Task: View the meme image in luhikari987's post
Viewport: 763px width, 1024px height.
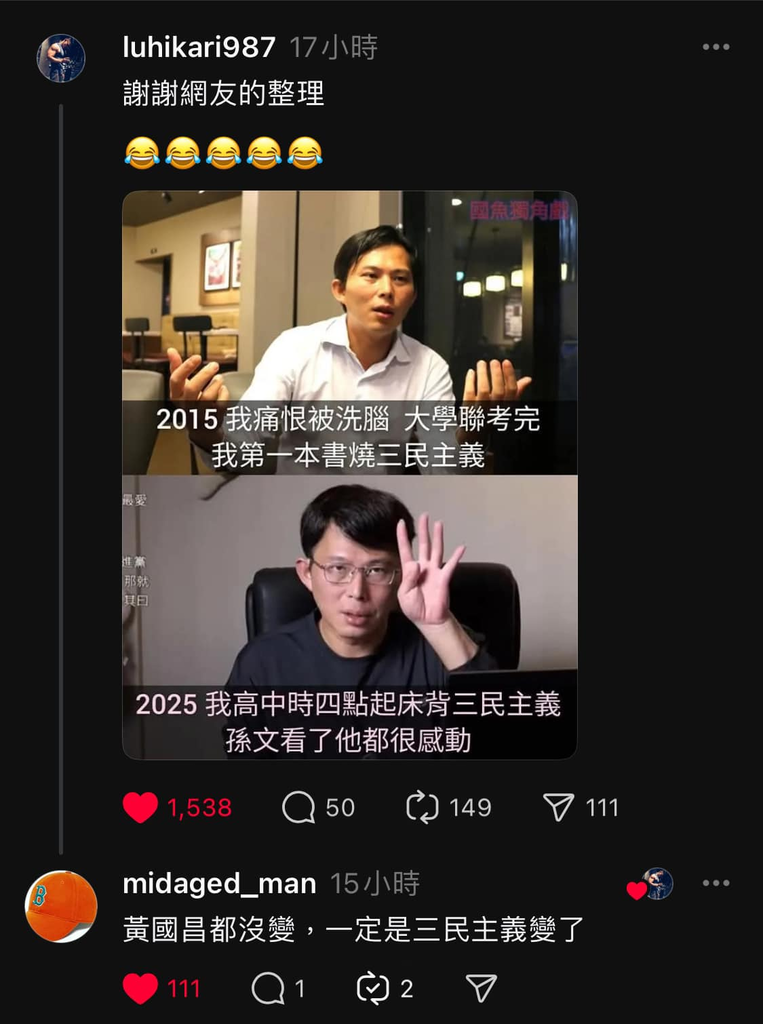Action: point(350,474)
